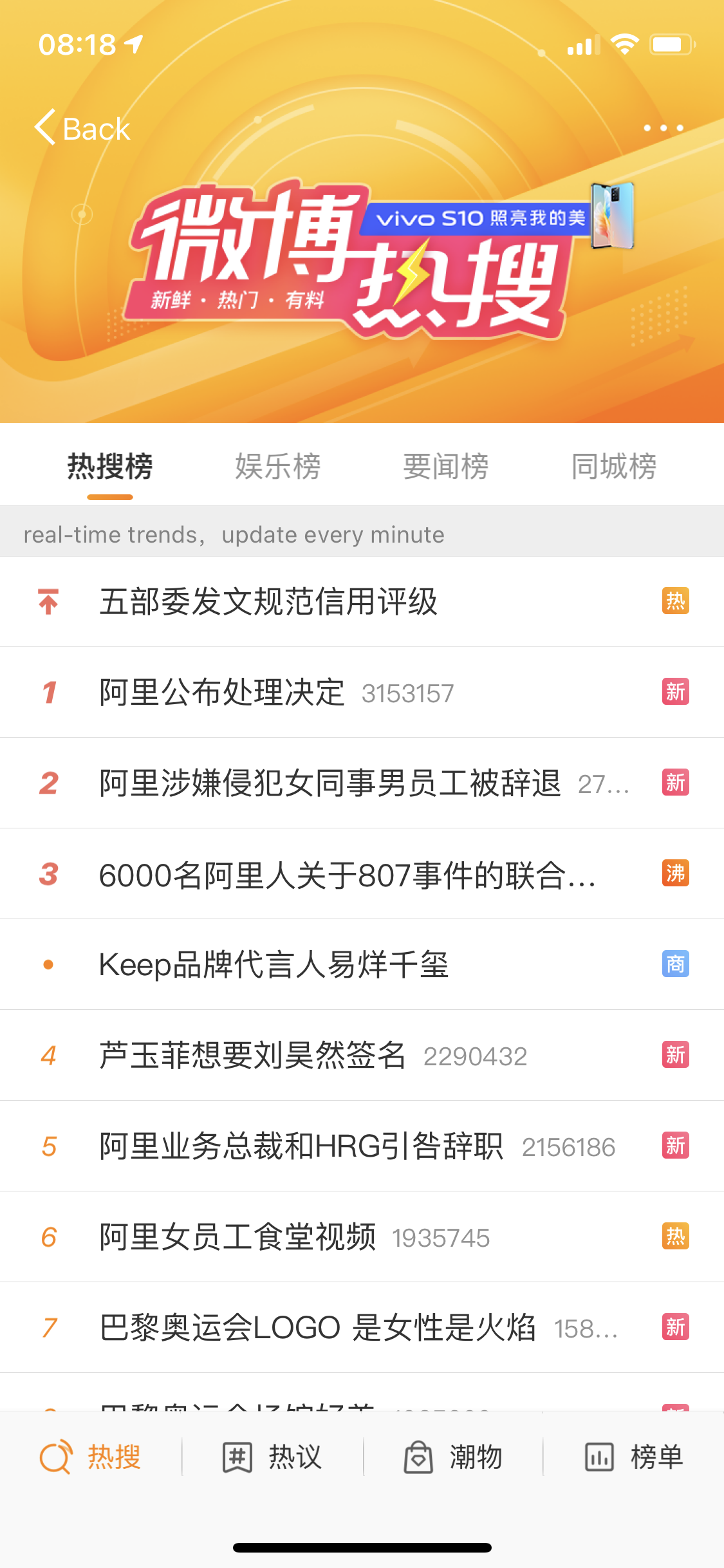Go back using the Back button
This screenshot has width=724, height=1568.
82,129
